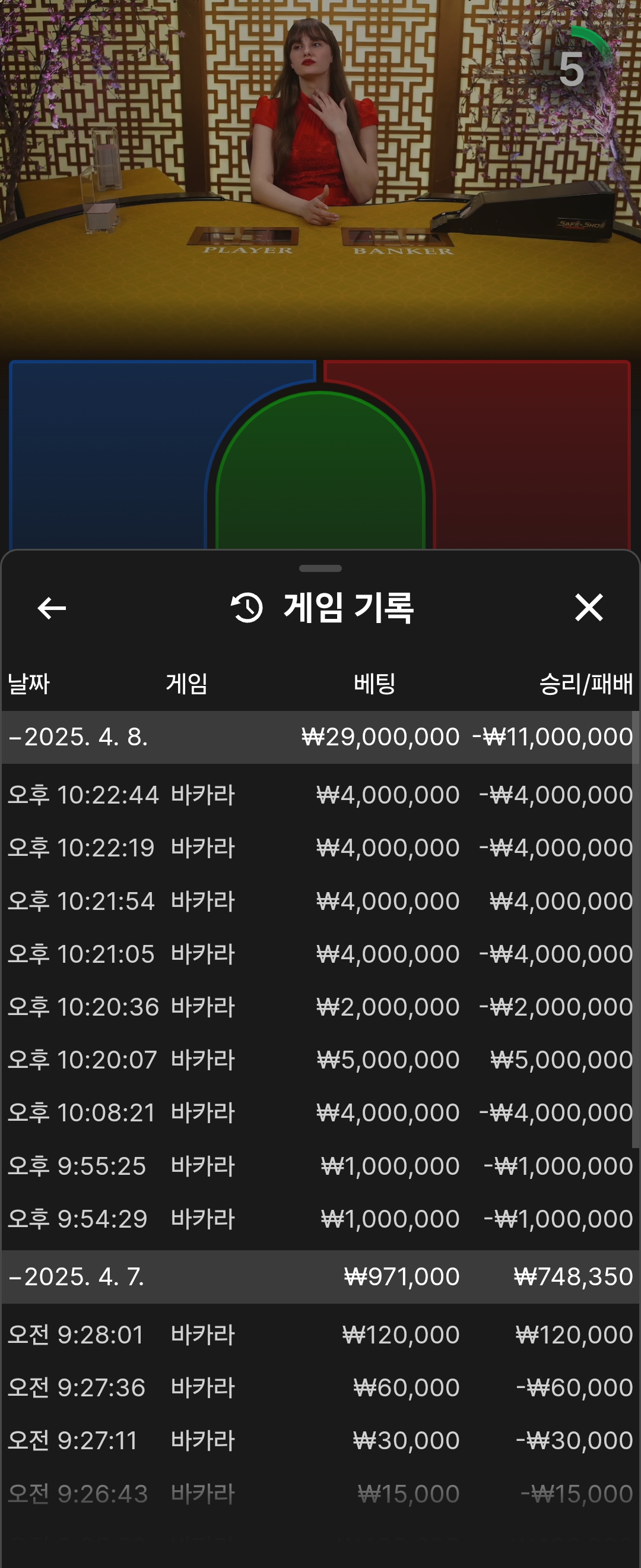
Task: Close the game history sheet
Action: pos(589,608)
